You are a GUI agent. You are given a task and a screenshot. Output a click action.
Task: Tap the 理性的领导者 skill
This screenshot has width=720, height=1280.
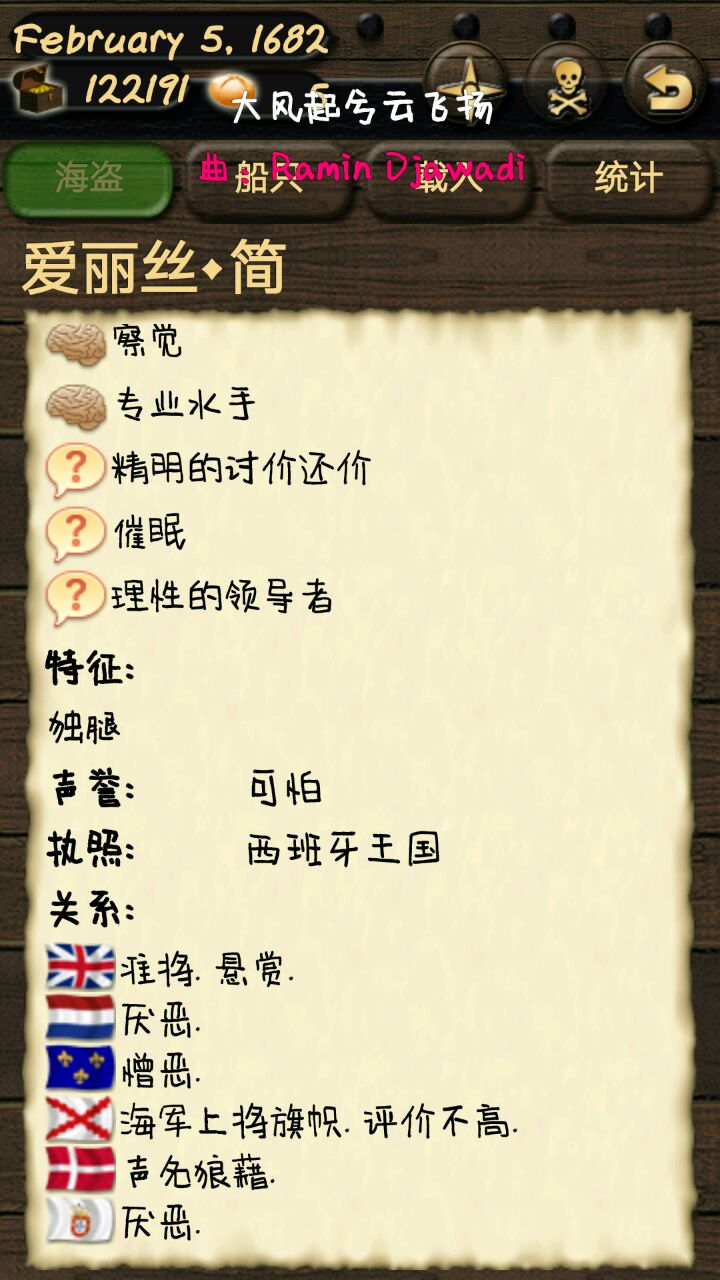click(220, 598)
